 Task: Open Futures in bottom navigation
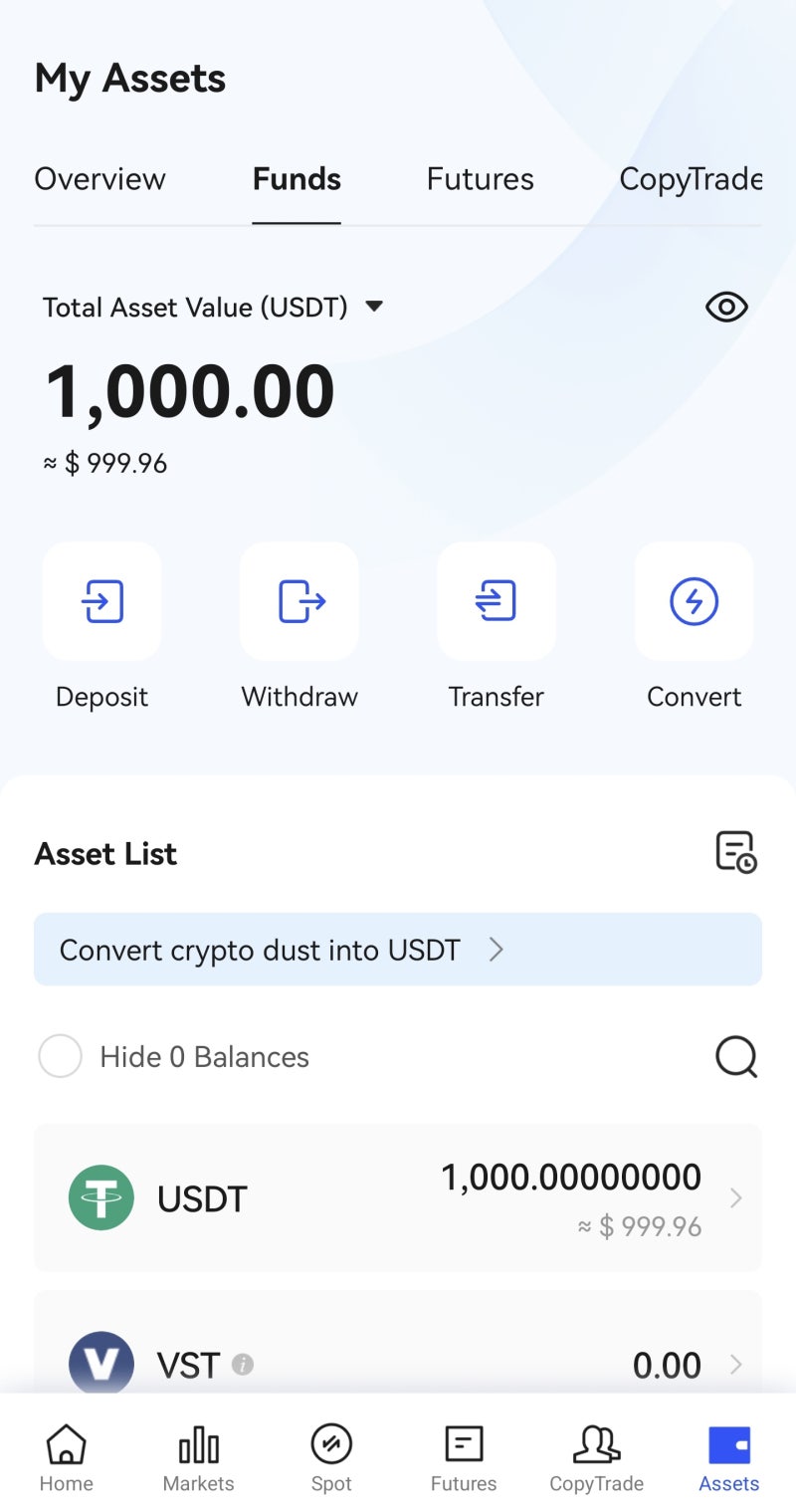tap(464, 1459)
